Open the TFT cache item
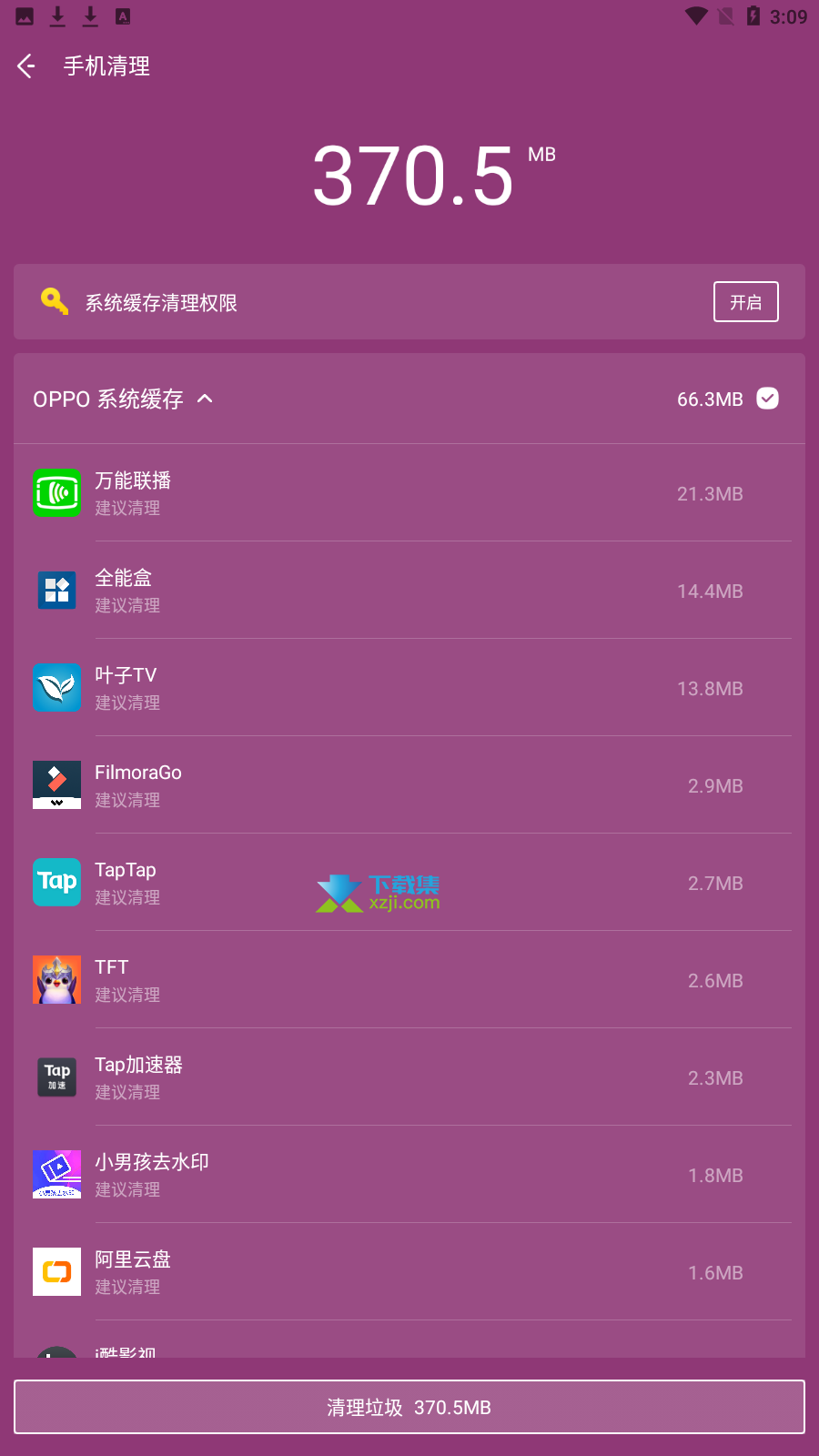This screenshot has width=819, height=1456. click(x=409, y=980)
